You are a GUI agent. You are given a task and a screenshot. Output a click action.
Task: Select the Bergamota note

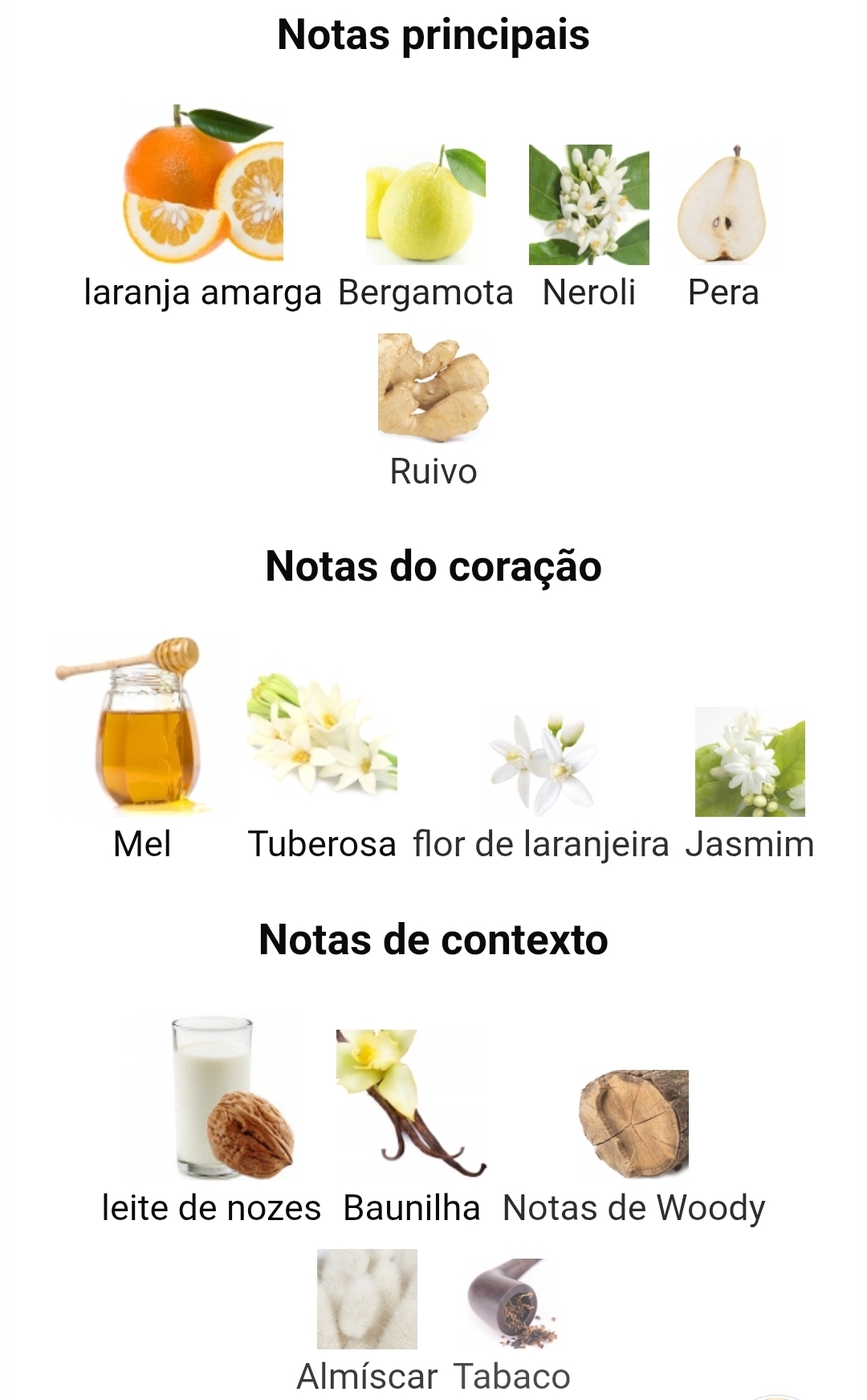point(425,206)
